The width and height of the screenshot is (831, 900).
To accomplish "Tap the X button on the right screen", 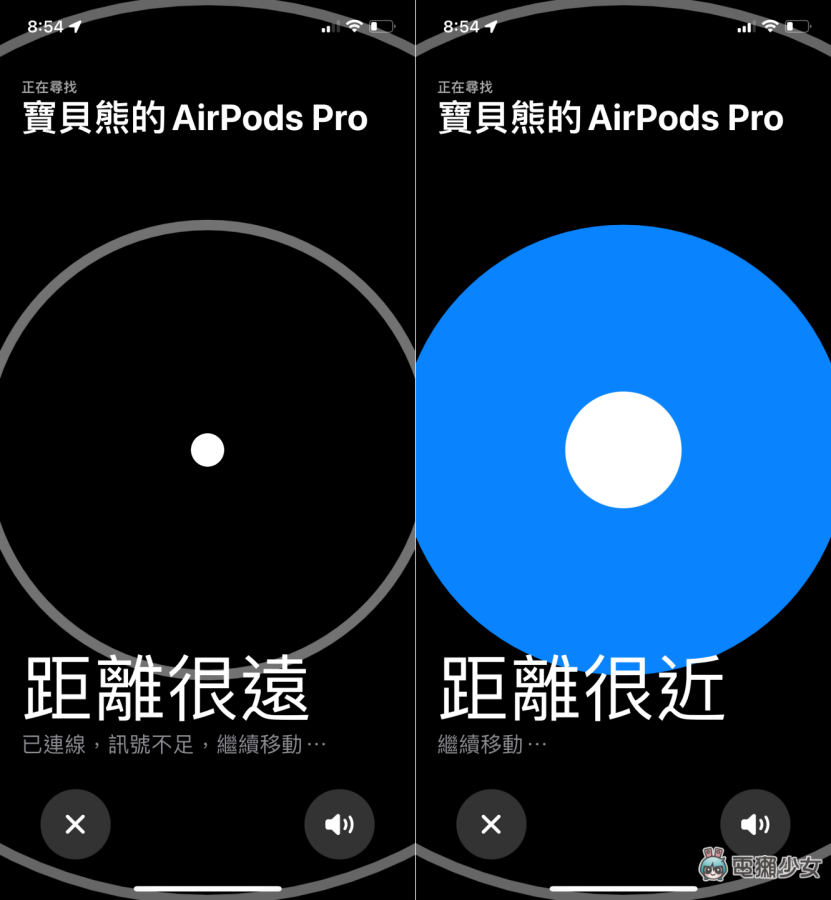I will tap(491, 824).
